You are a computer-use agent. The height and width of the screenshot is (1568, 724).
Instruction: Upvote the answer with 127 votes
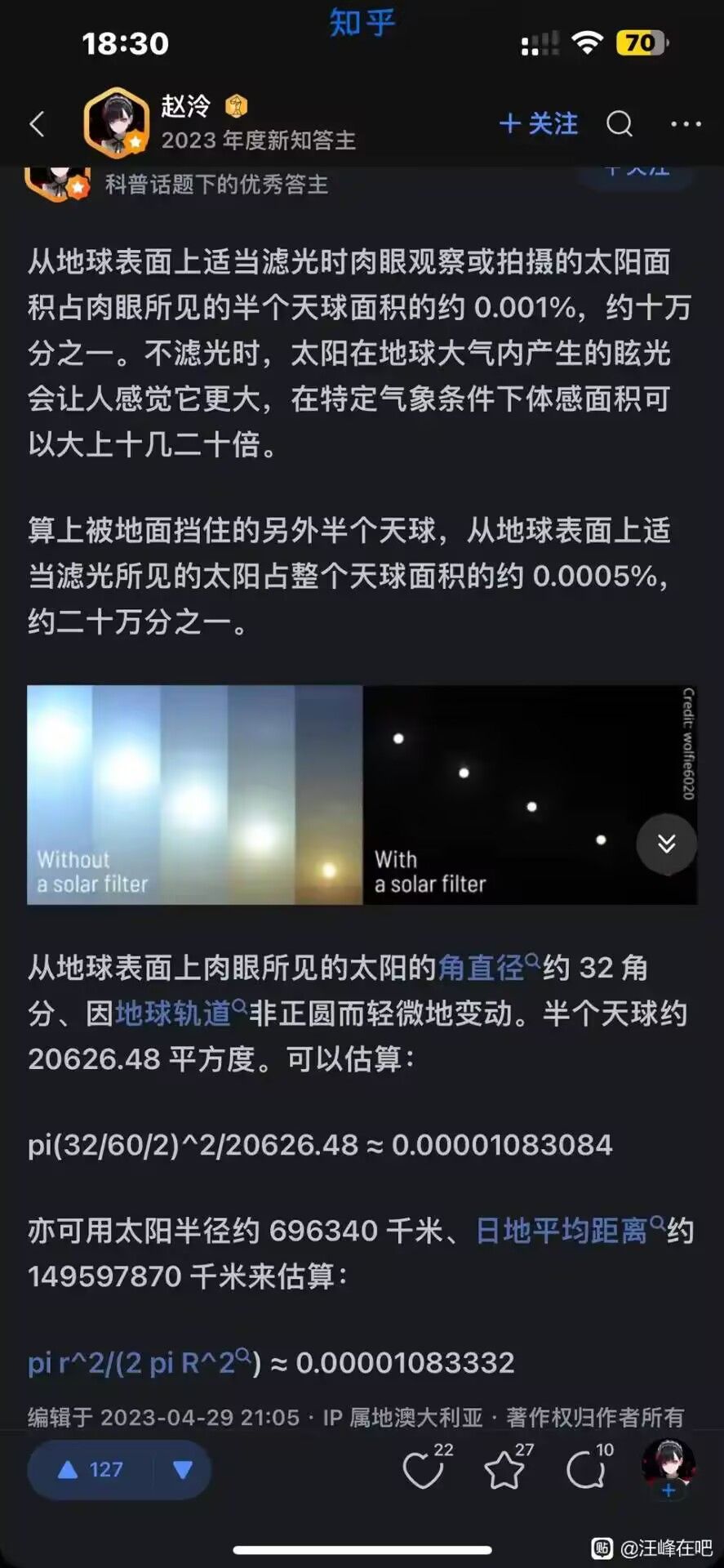[x=91, y=1470]
